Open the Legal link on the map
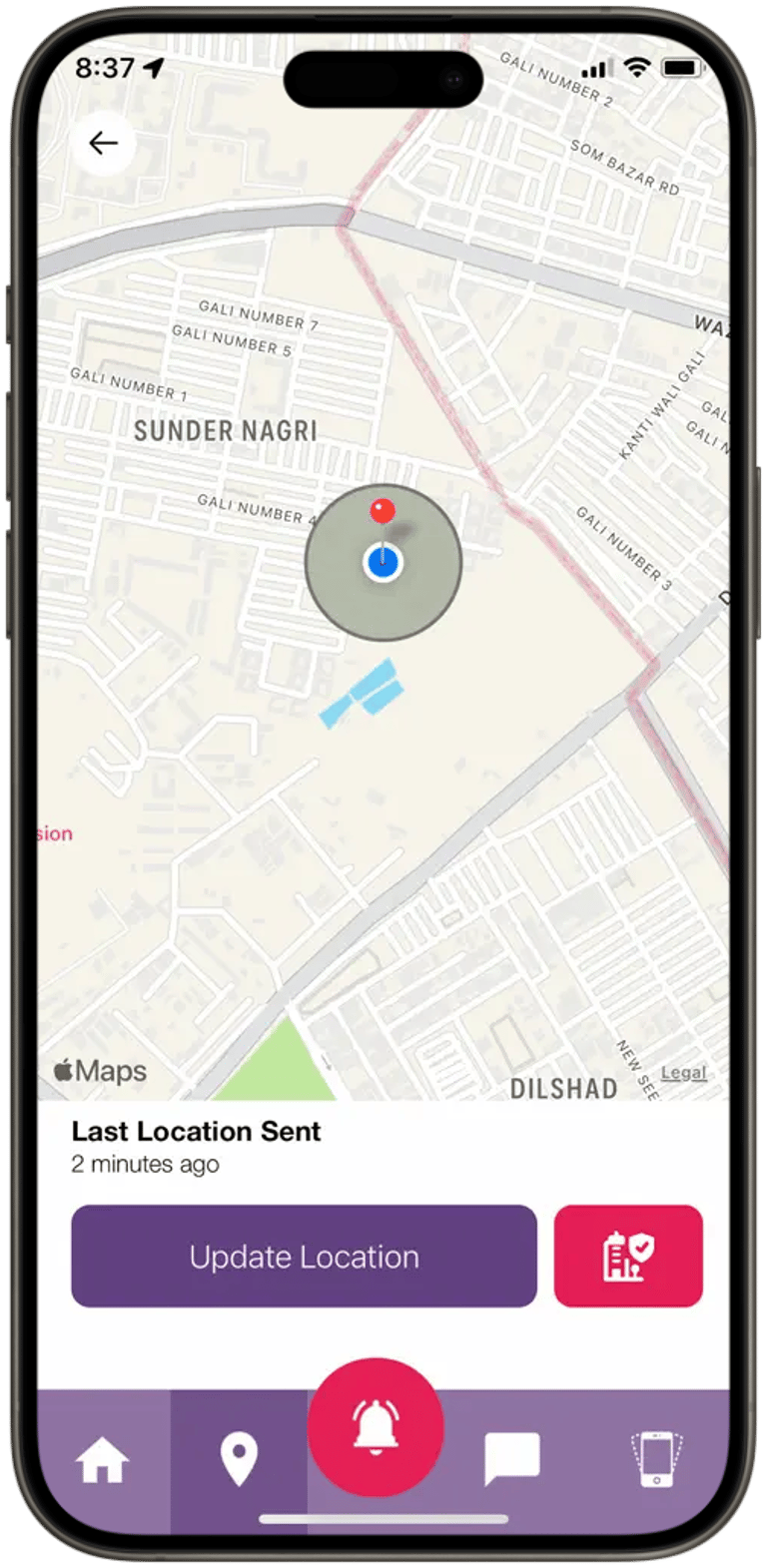This screenshot has height=1568, width=767. coord(684,1073)
